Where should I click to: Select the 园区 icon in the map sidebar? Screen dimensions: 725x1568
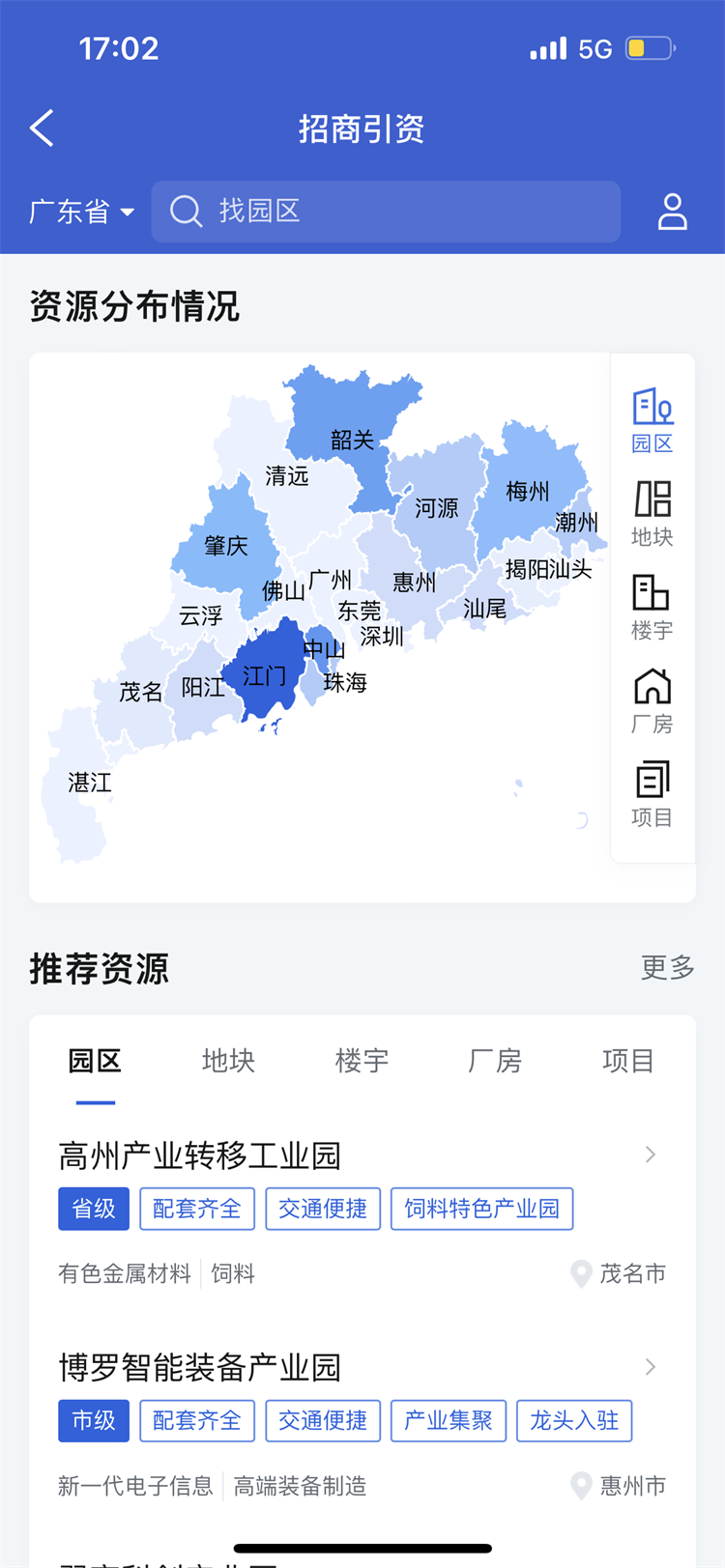652,415
